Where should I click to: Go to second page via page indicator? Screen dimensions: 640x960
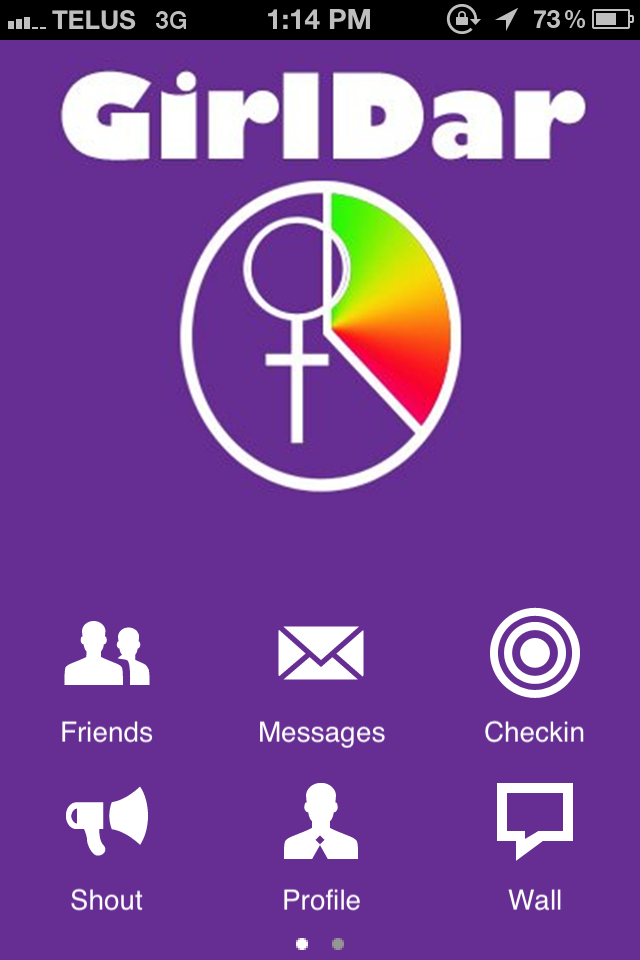point(338,943)
